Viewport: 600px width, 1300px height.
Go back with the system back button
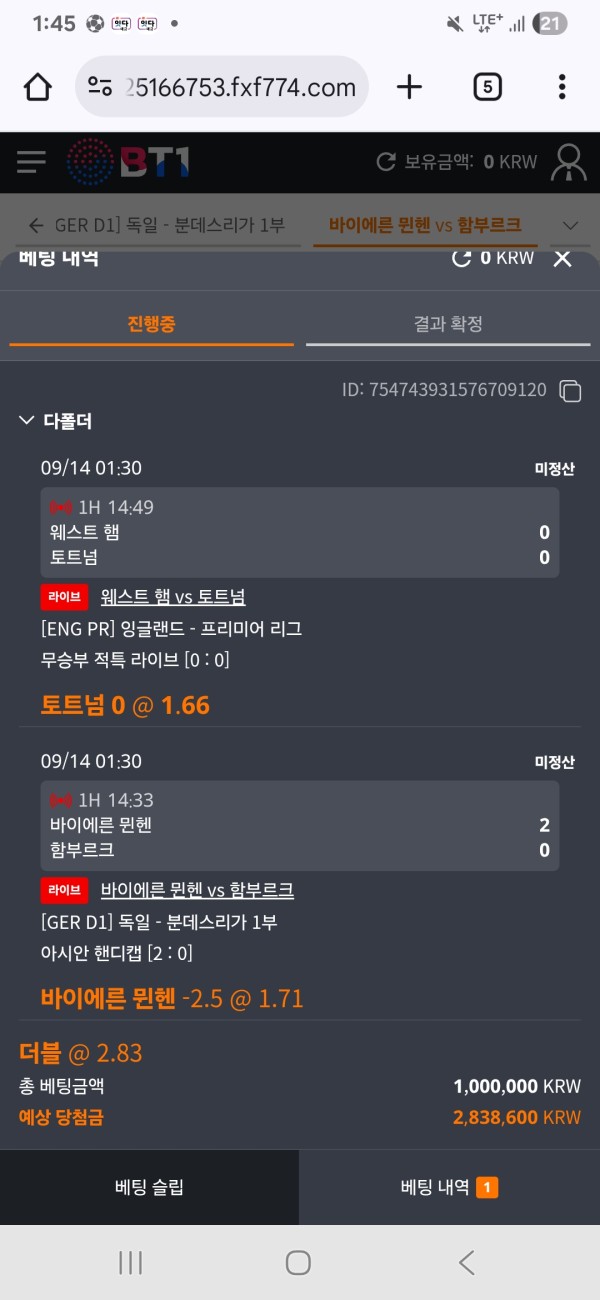pyautogui.click(x=466, y=1263)
